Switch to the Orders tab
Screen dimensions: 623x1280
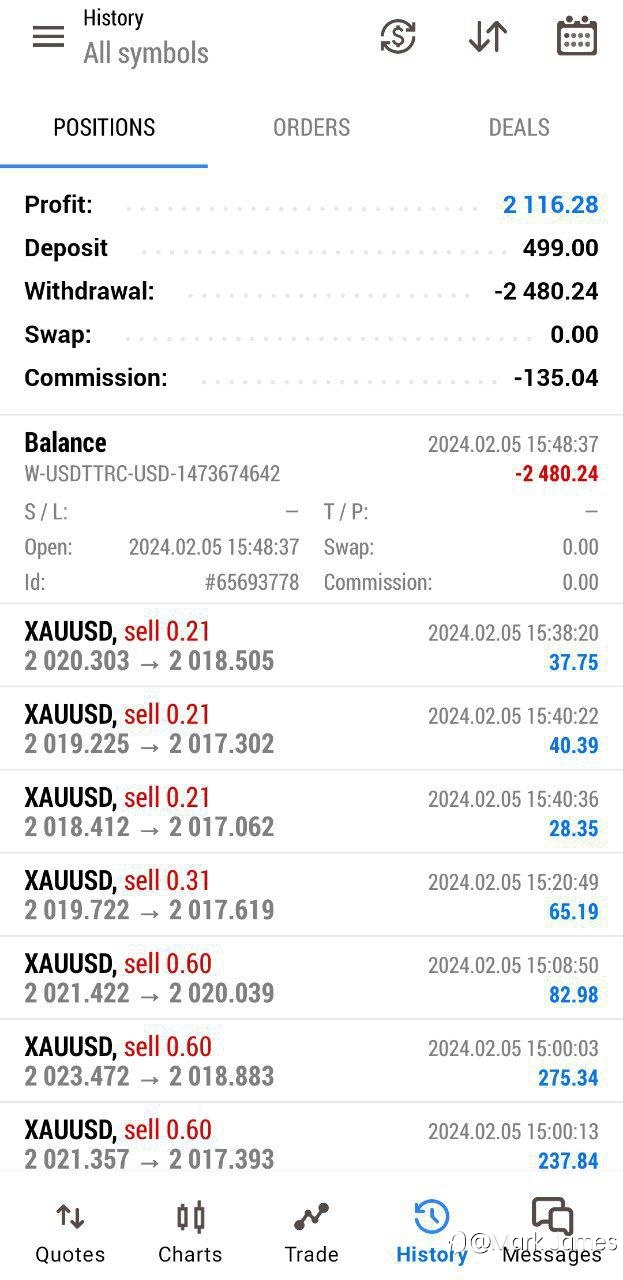(312, 127)
